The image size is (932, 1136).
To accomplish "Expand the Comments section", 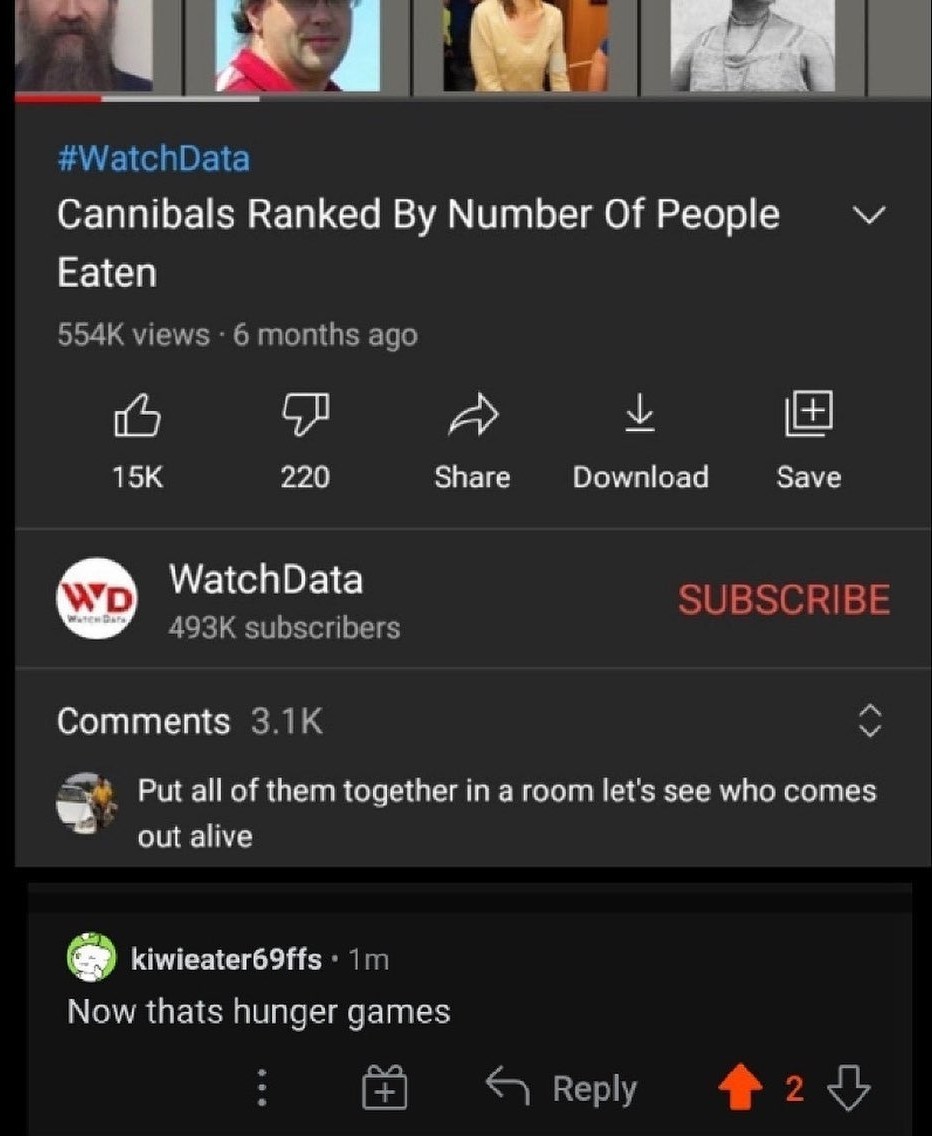I will pos(870,721).
